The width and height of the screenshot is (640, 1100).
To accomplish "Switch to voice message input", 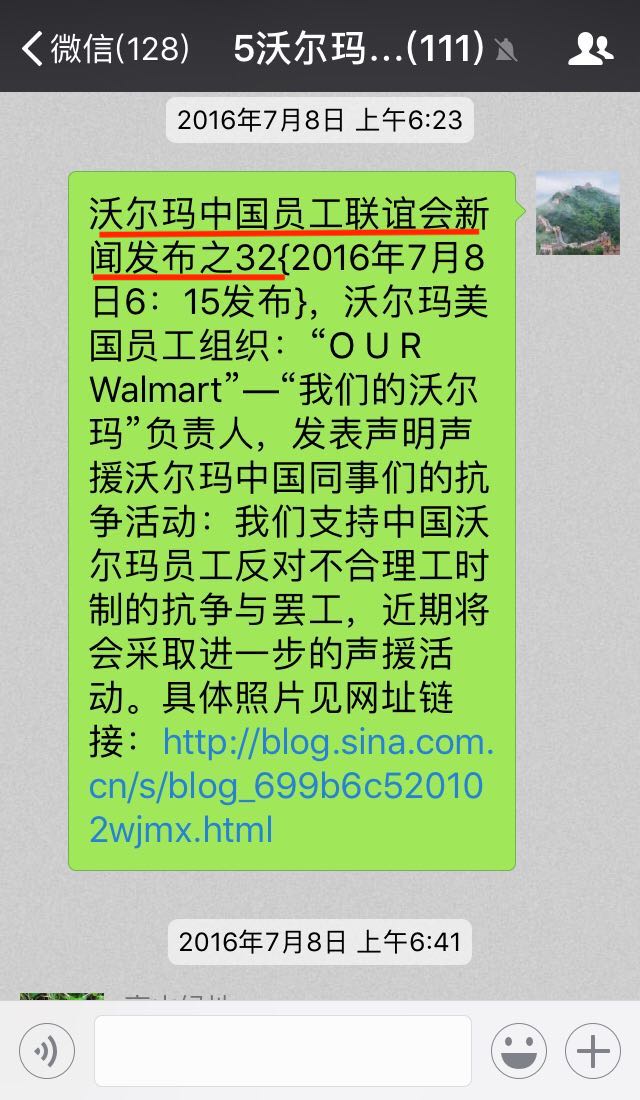I will pos(47,1051).
